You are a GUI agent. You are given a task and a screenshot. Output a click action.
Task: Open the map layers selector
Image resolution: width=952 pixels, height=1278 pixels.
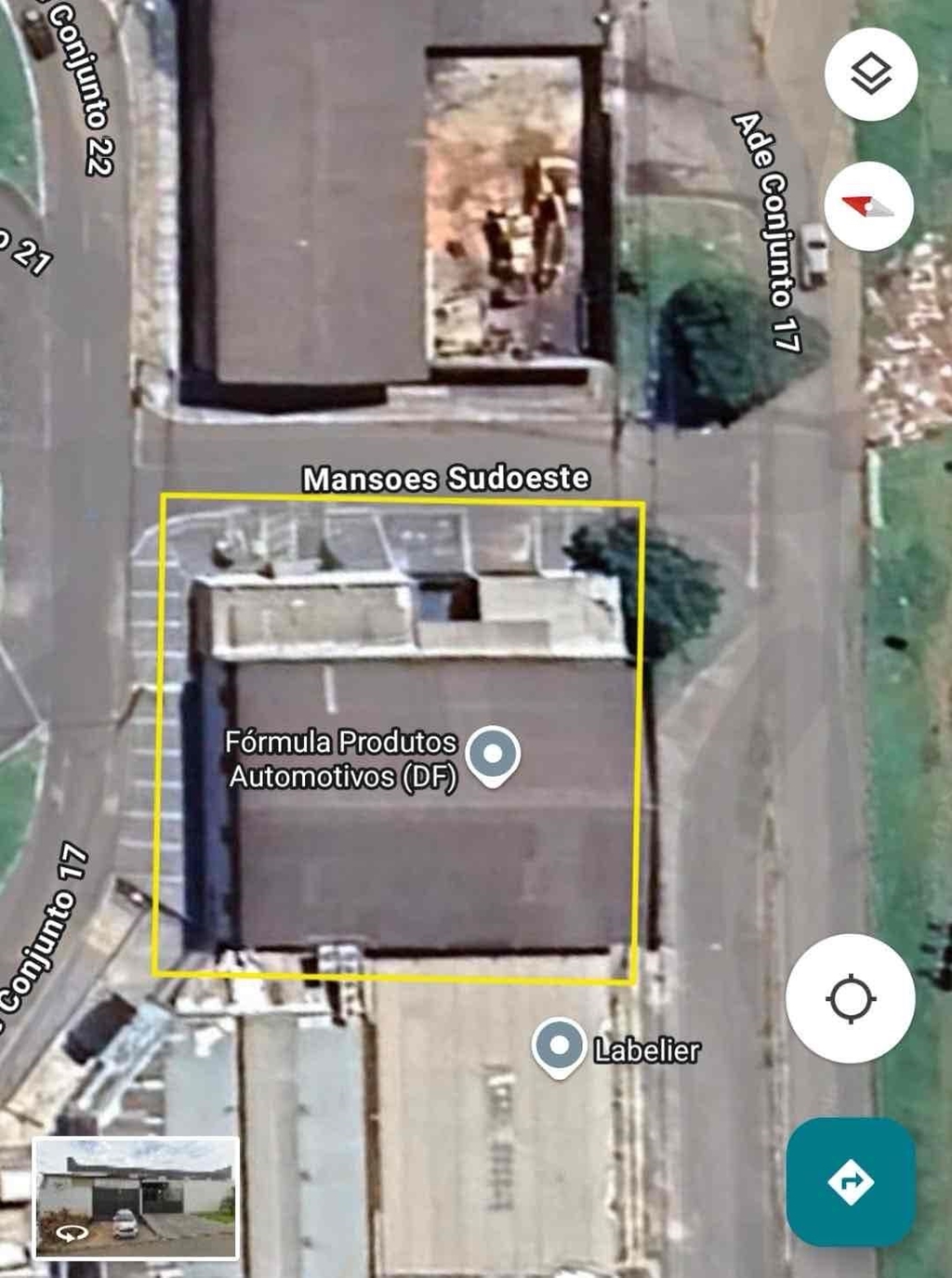(870, 74)
